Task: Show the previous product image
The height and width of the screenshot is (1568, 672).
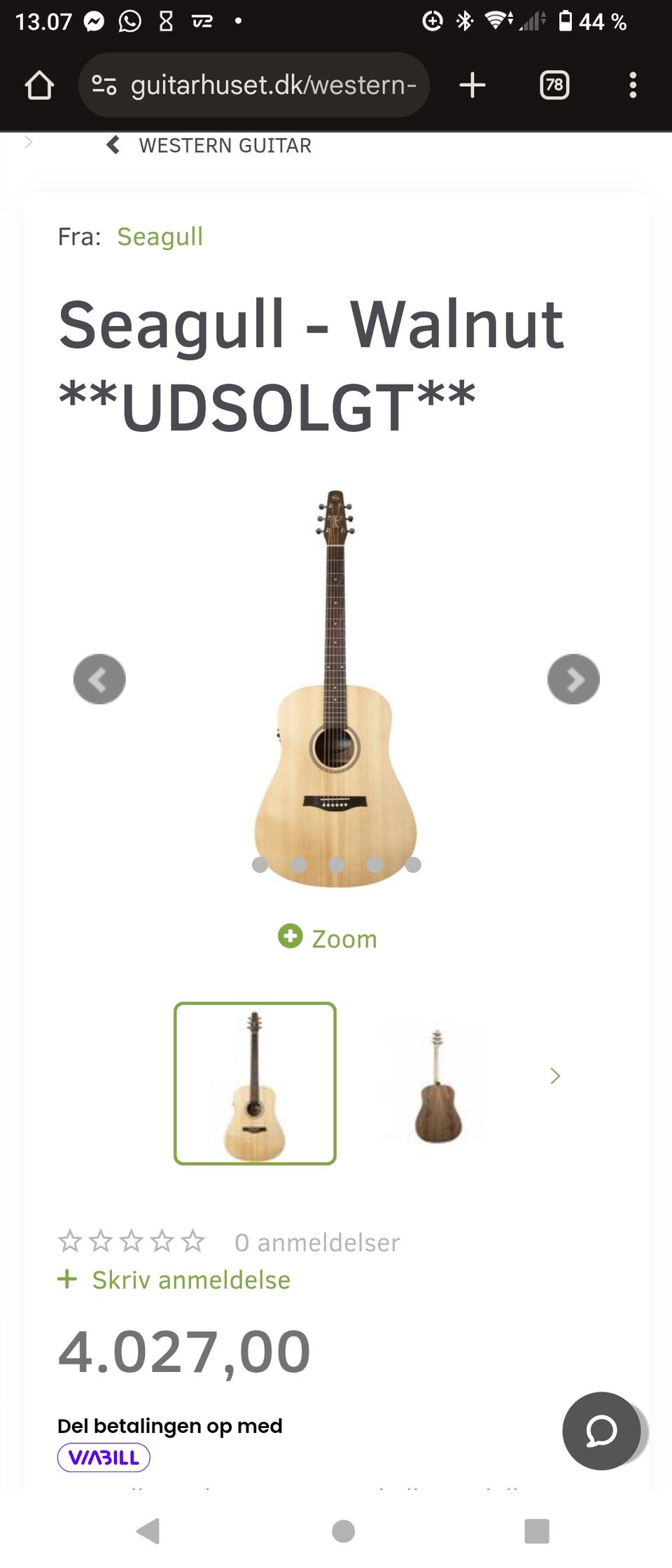Action: tap(99, 679)
